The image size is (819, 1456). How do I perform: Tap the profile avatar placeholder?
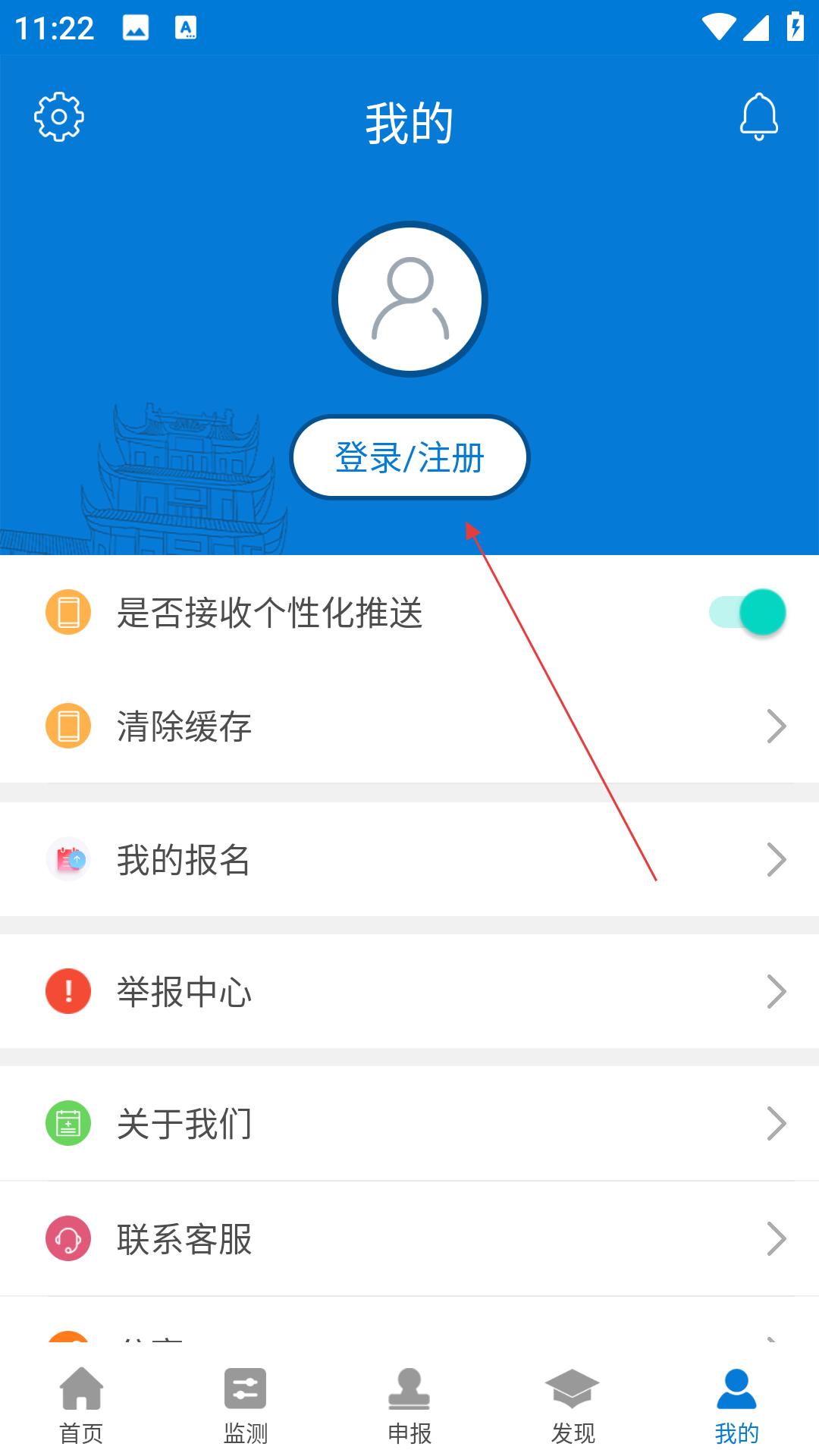pyautogui.click(x=409, y=300)
